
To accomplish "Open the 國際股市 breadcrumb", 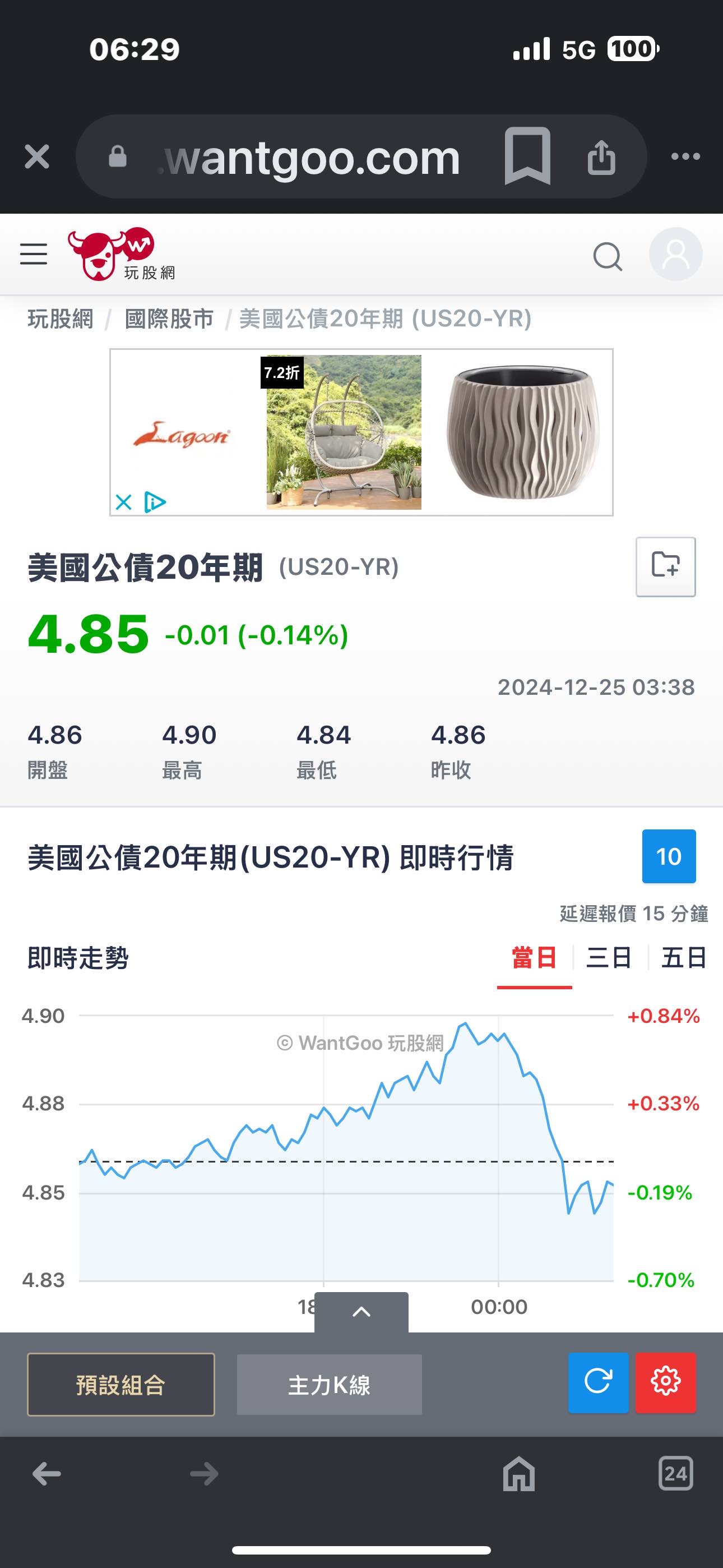I will [169, 319].
